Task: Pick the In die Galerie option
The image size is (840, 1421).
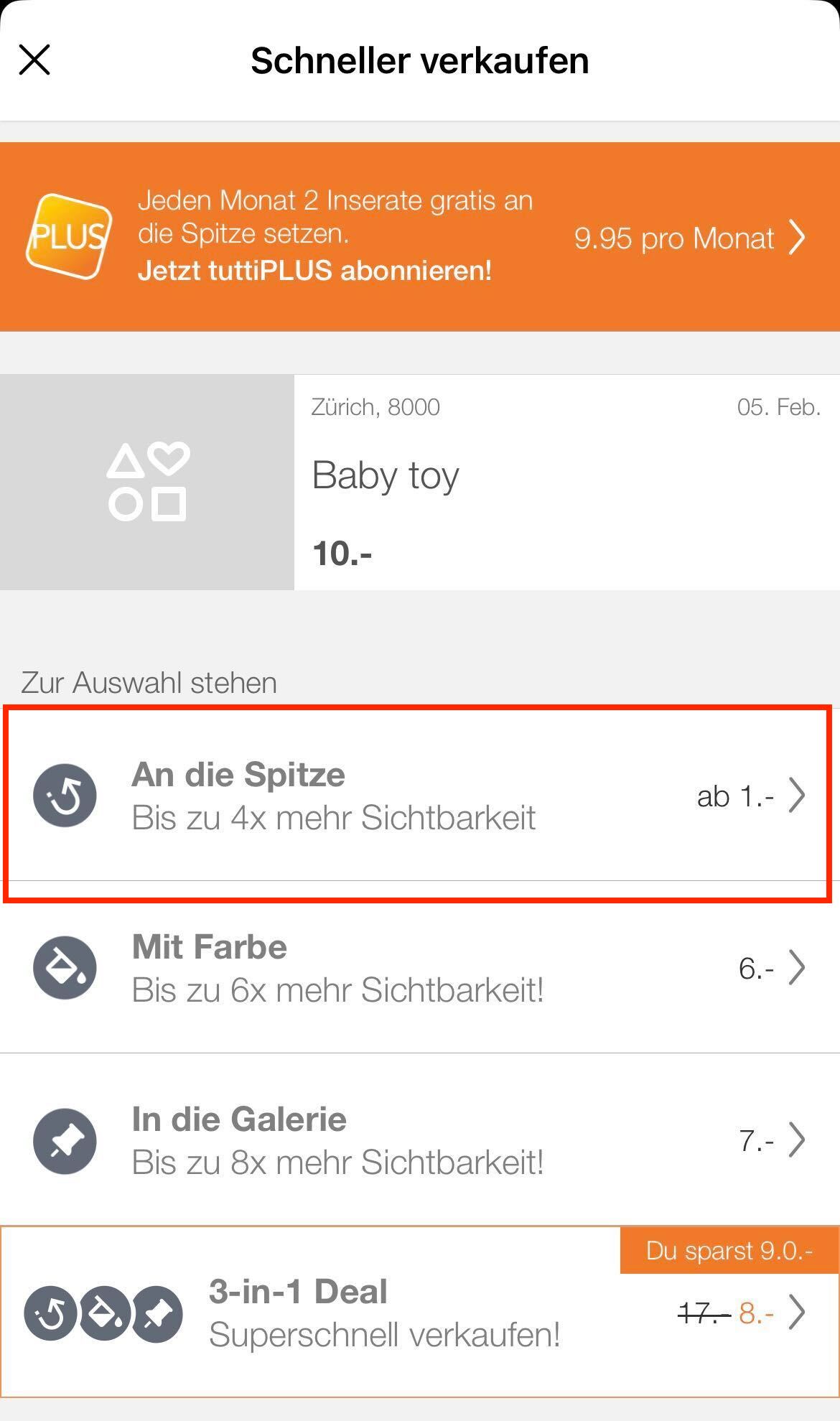Action: click(419, 1140)
